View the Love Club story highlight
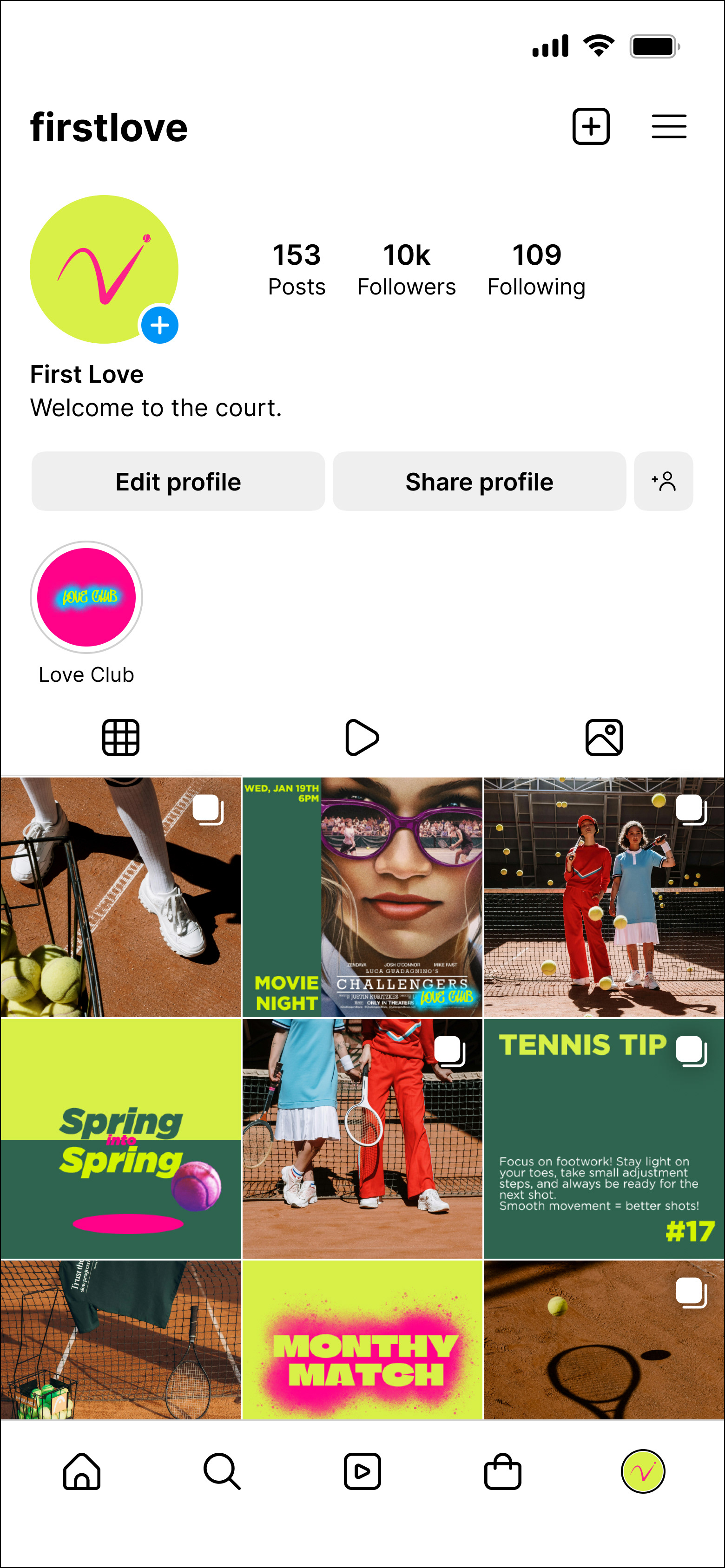Screen dimensions: 725x1568 (86, 597)
